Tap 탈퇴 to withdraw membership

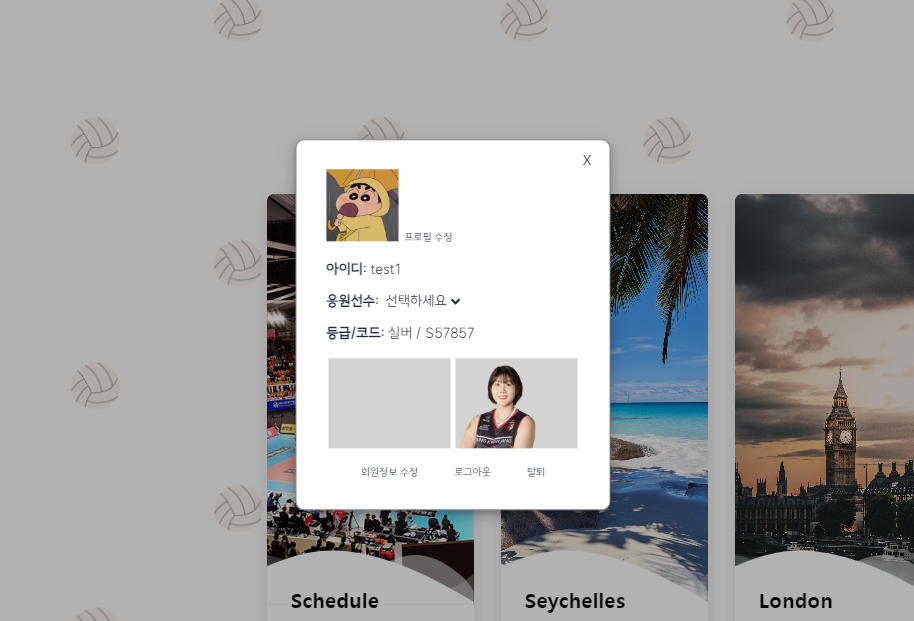click(x=535, y=472)
